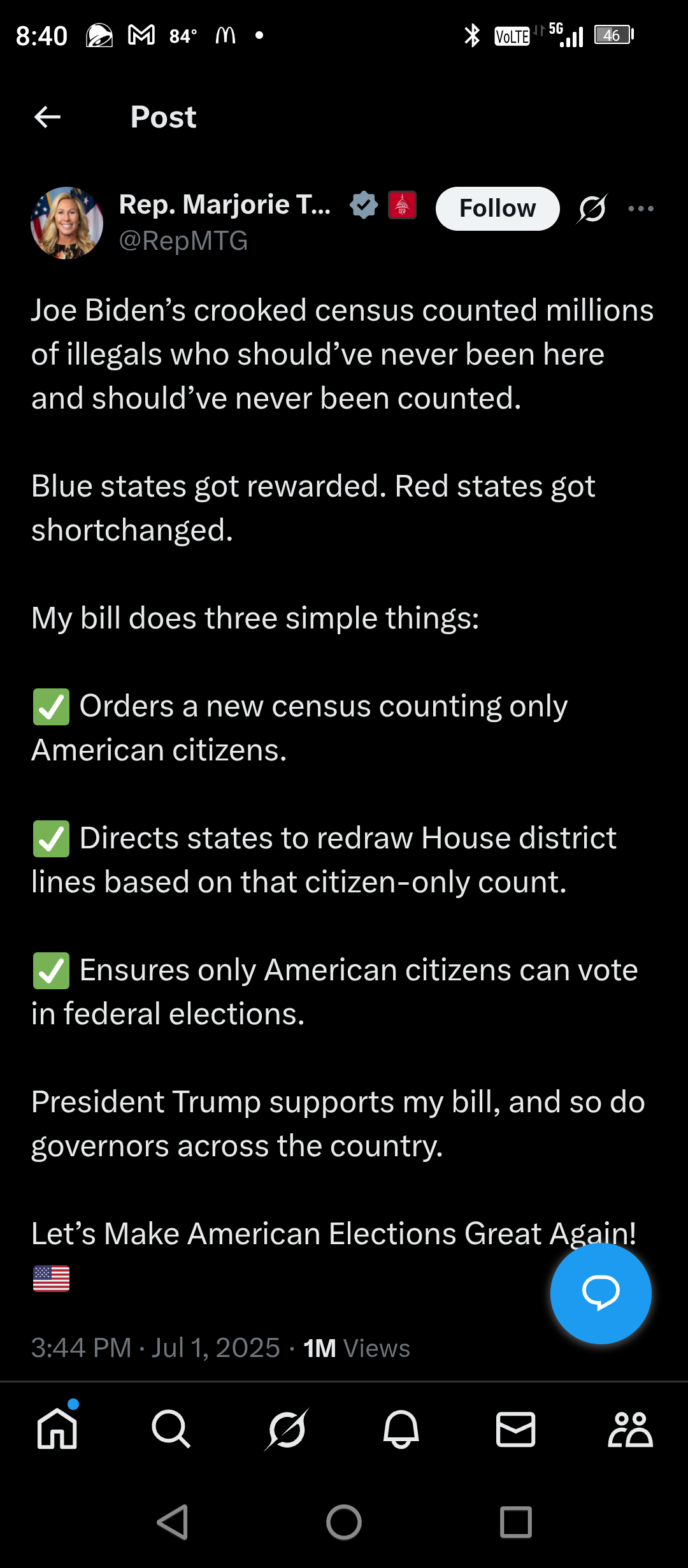
Task: Open the post's three-dot overflow menu
Action: tap(641, 208)
